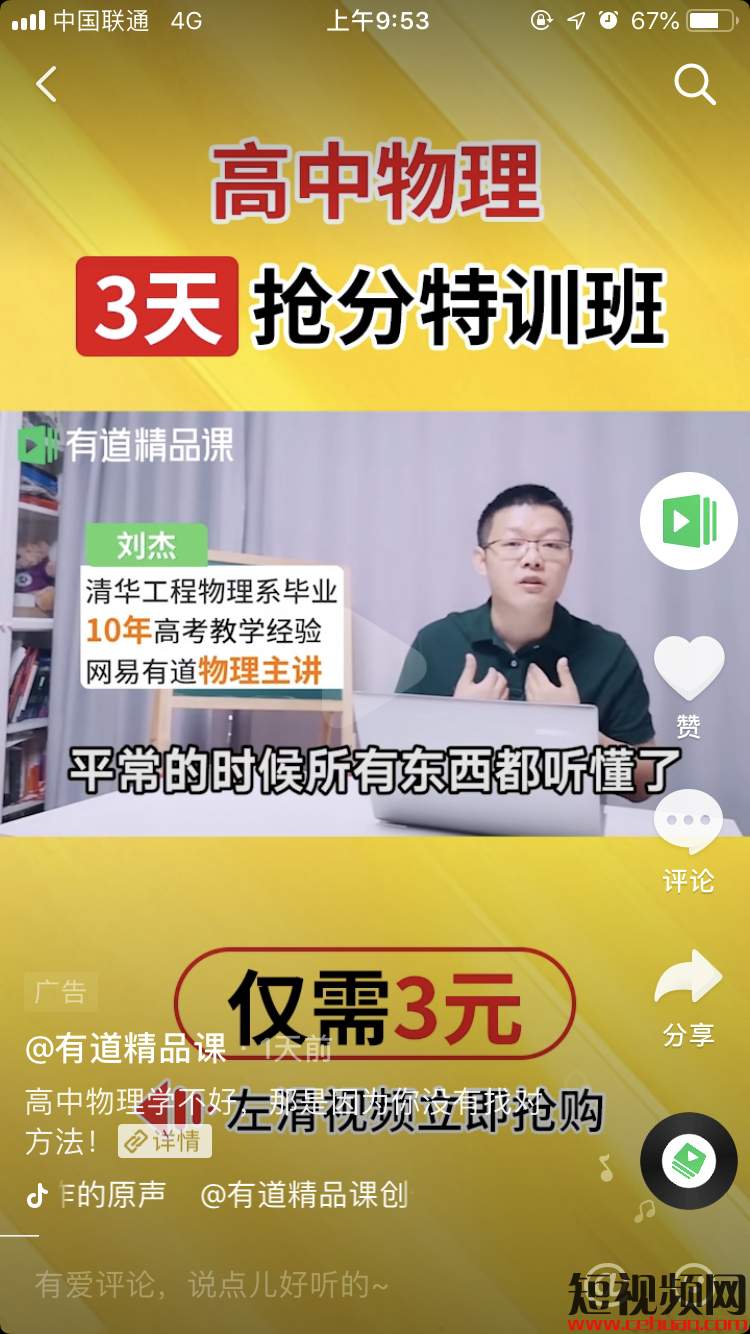Tap the 详情 details link
This screenshot has width=750, height=1334.
[165, 1141]
